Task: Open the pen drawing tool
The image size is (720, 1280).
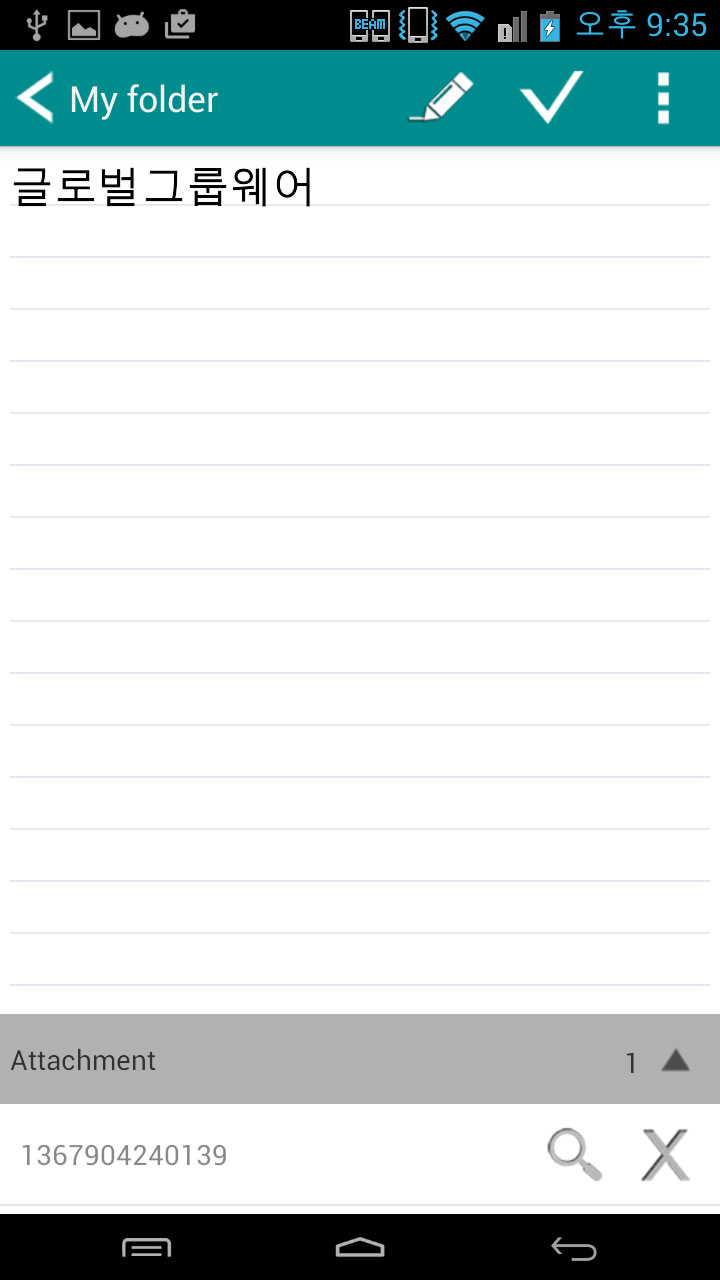Action: coord(441,98)
